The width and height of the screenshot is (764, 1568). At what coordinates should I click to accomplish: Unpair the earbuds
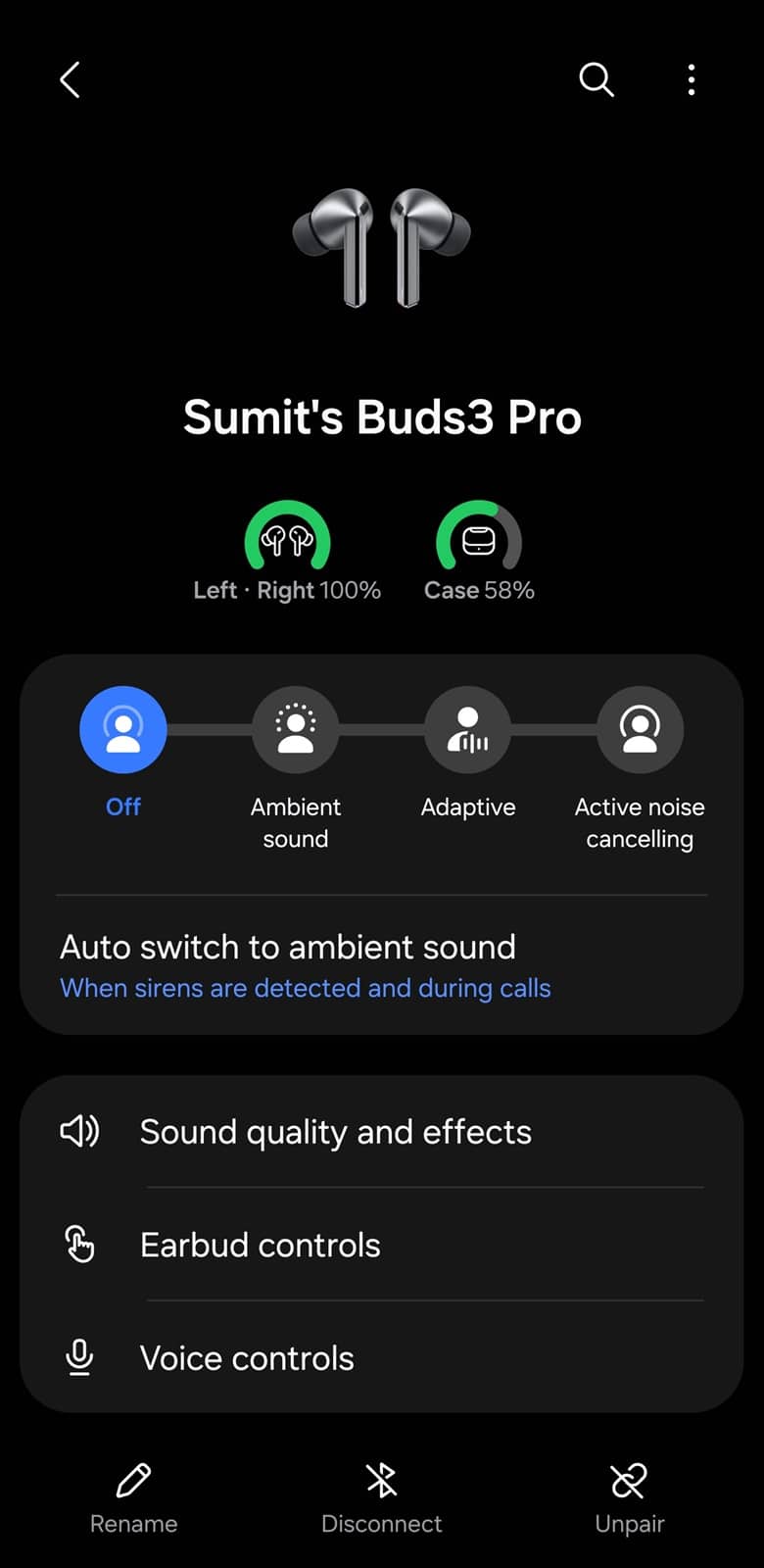(x=629, y=1497)
